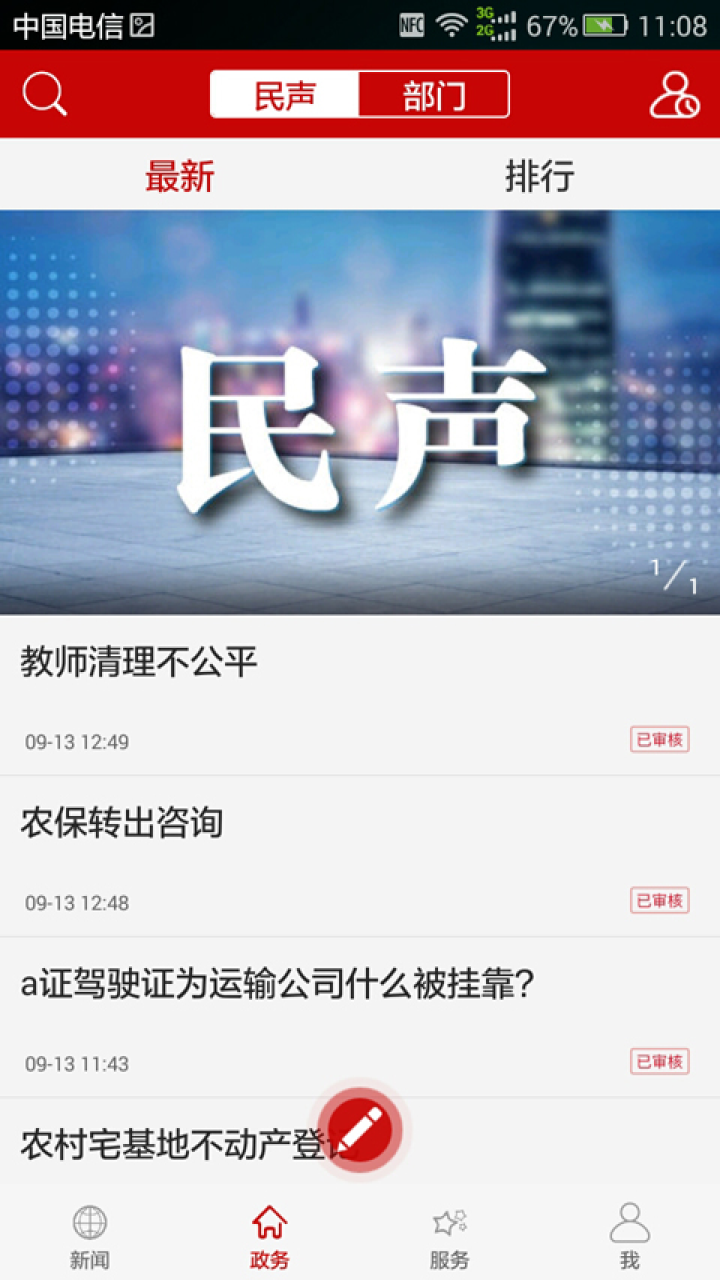Image resolution: width=720 pixels, height=1280 pixels.
Task: Open the 新闻 news globe icon
Action: [90, 1232]
